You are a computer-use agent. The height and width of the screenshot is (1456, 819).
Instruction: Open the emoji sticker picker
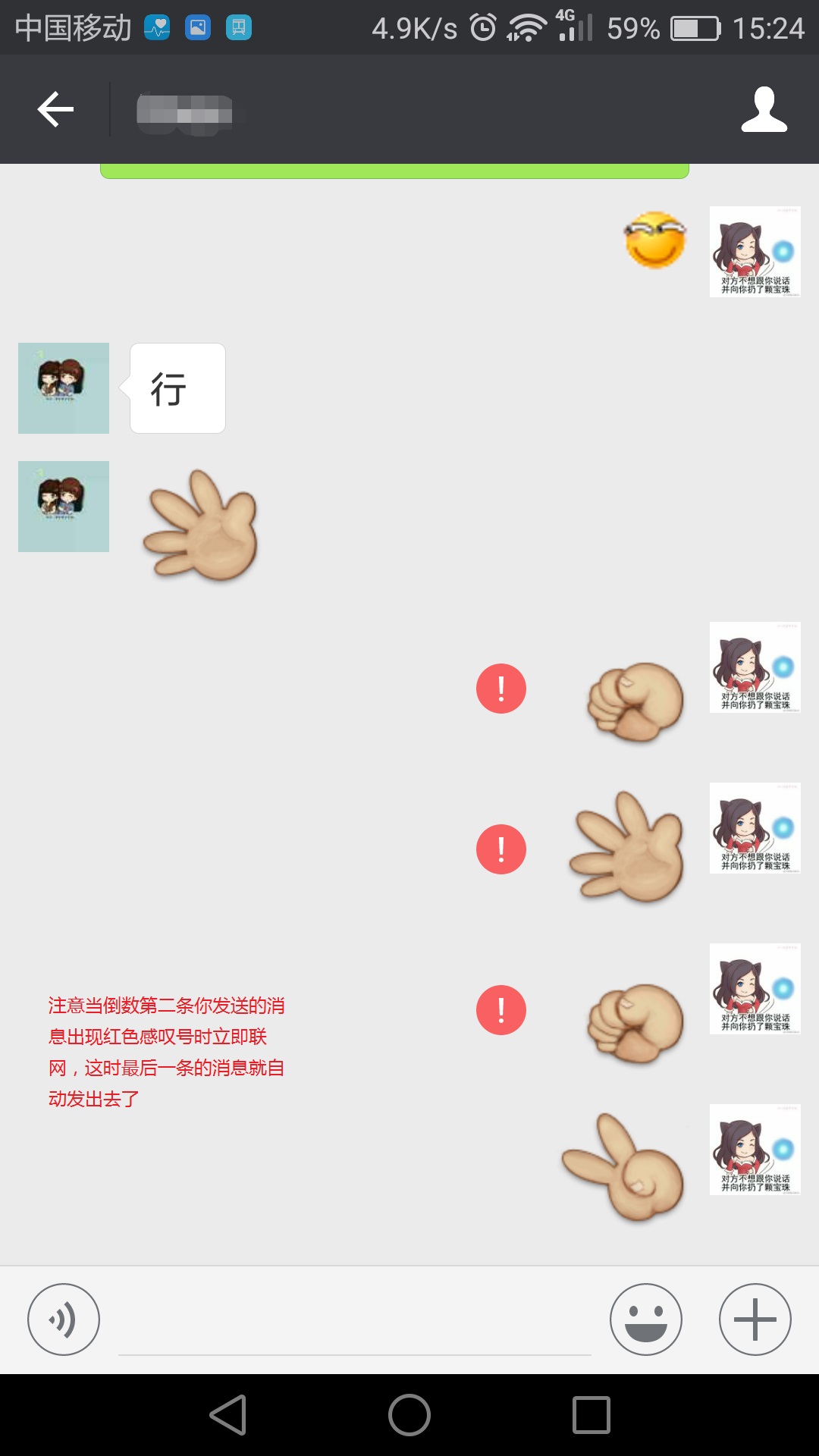646,1319
